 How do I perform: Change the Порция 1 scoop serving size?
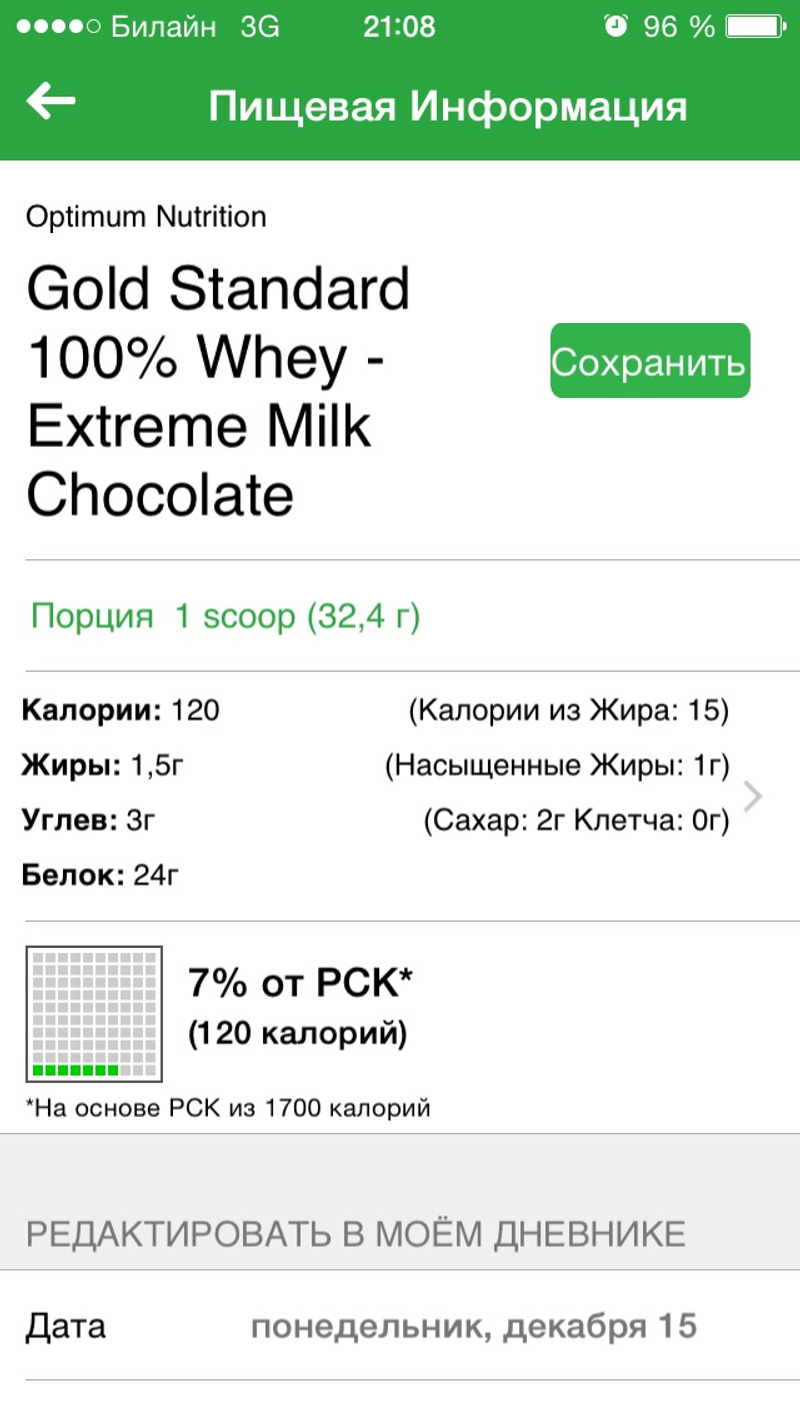[226, 616]
